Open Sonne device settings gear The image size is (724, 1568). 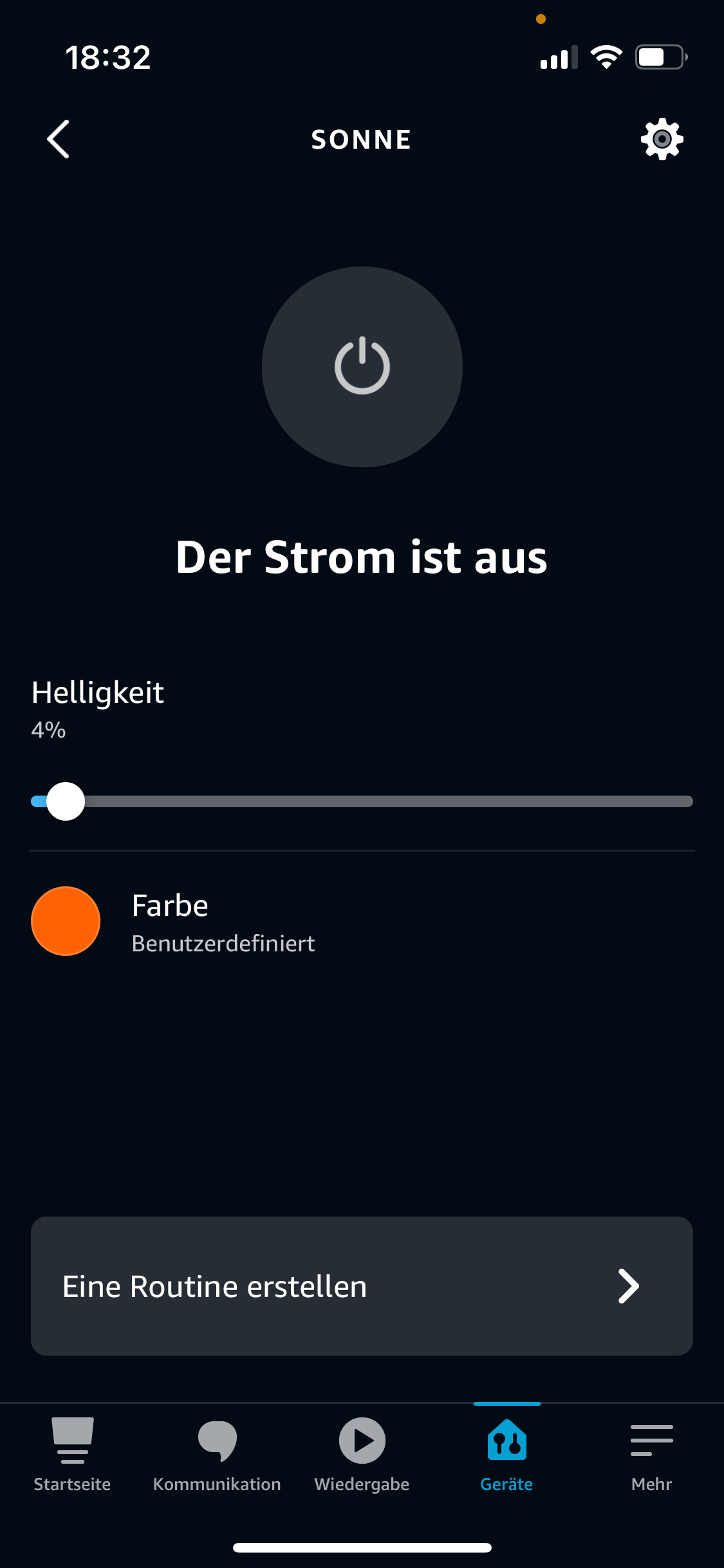pyautogui.click(x=662, y=139)
